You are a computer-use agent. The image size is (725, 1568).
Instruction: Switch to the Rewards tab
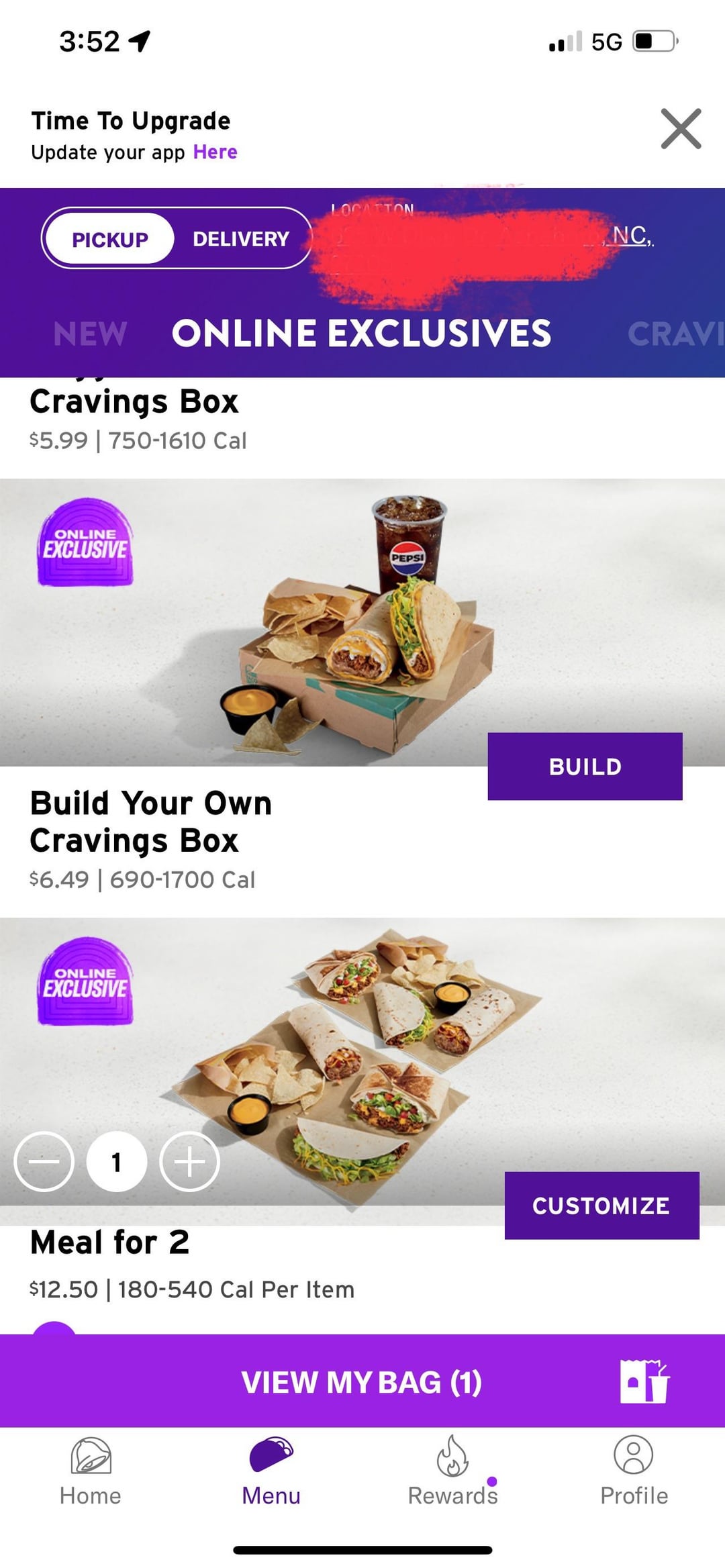point(452,1471)
